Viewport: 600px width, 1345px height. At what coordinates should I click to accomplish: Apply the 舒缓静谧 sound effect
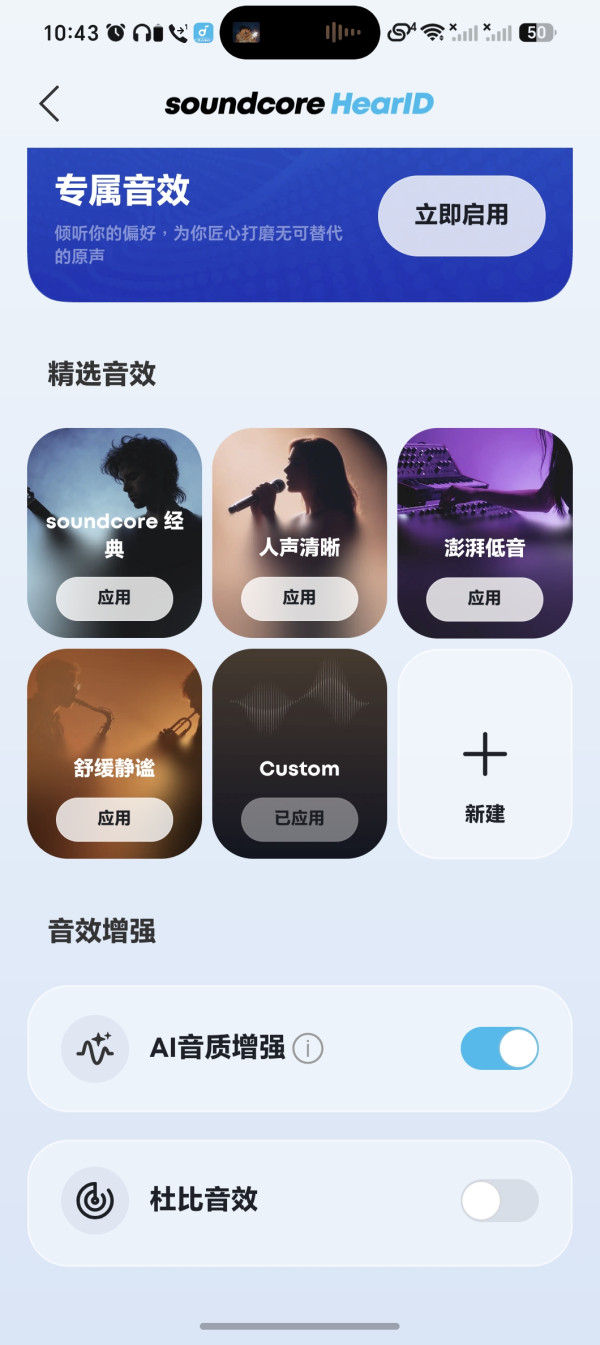click(x=114, y=818)
